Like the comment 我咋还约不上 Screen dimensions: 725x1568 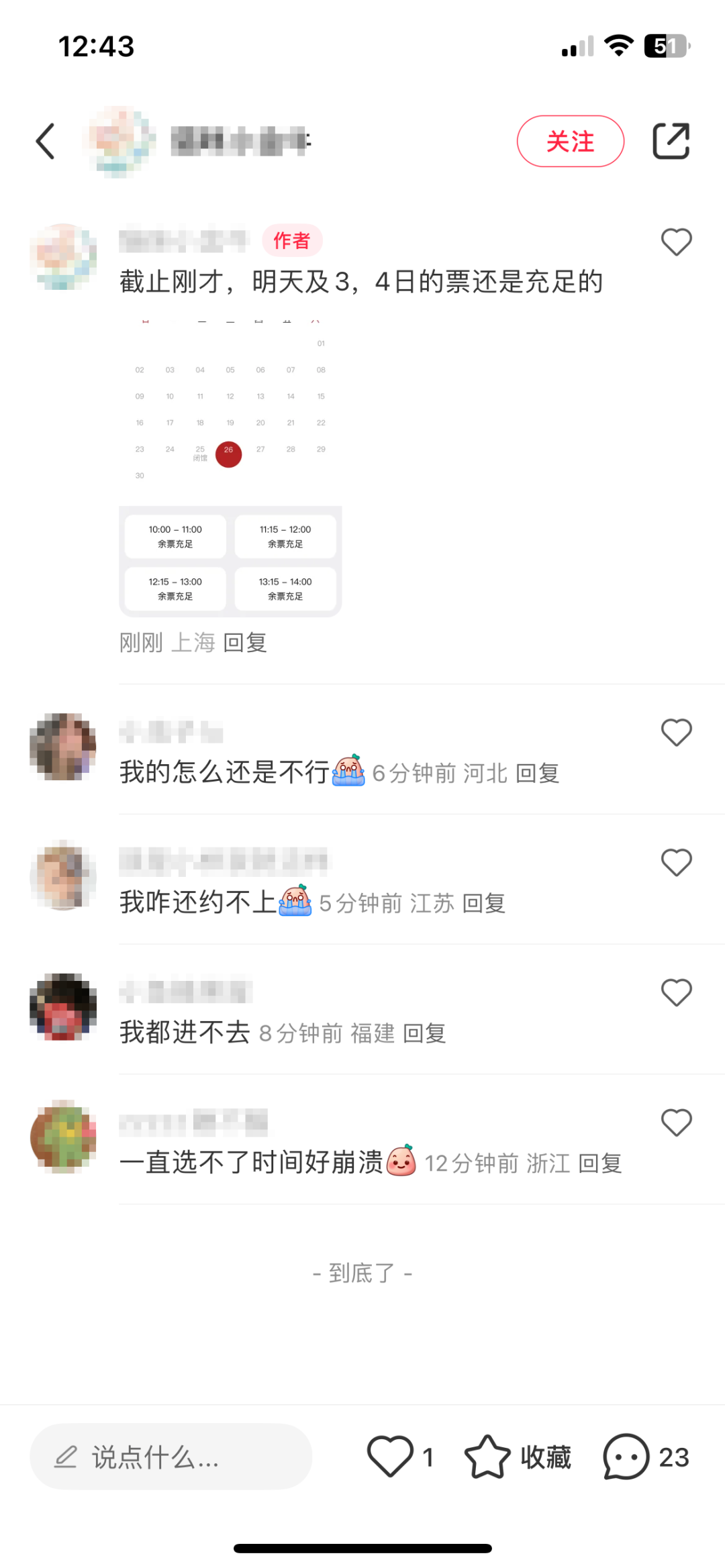(x=676, y=862)
